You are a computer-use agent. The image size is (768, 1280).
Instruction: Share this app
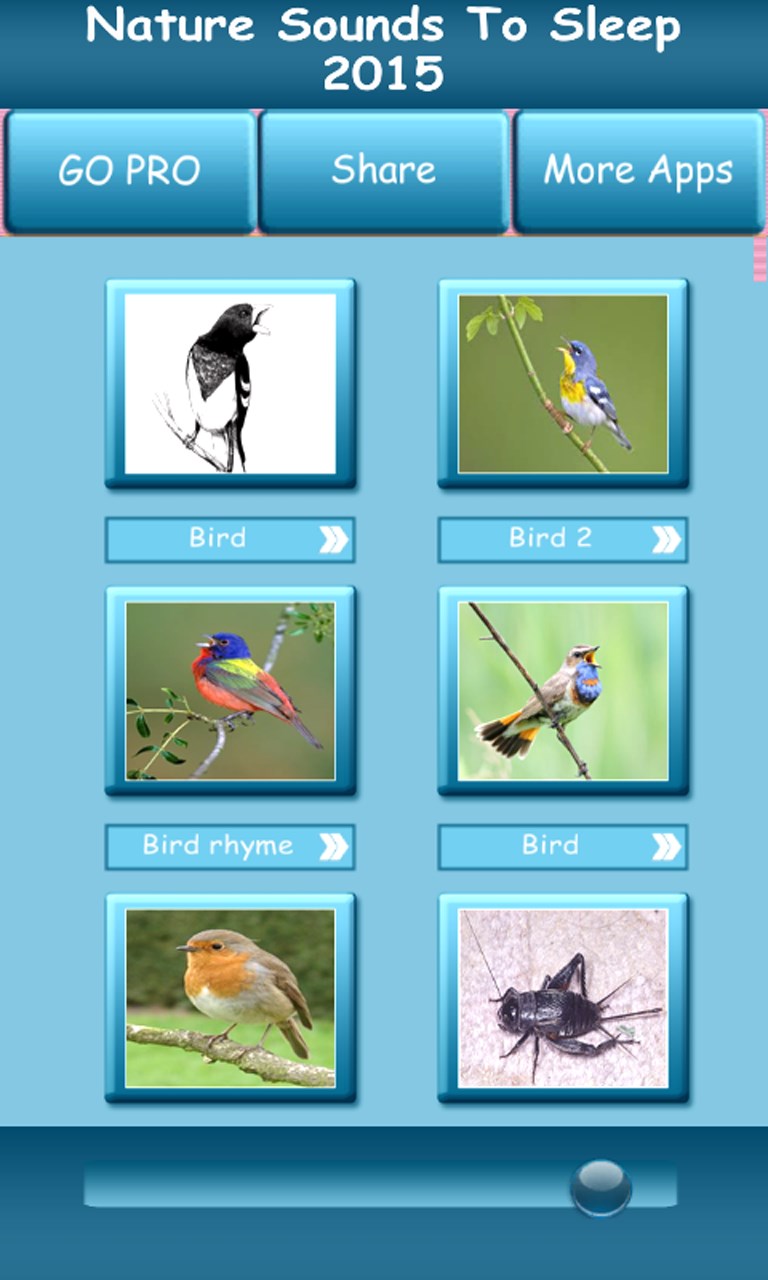[384, 171]
